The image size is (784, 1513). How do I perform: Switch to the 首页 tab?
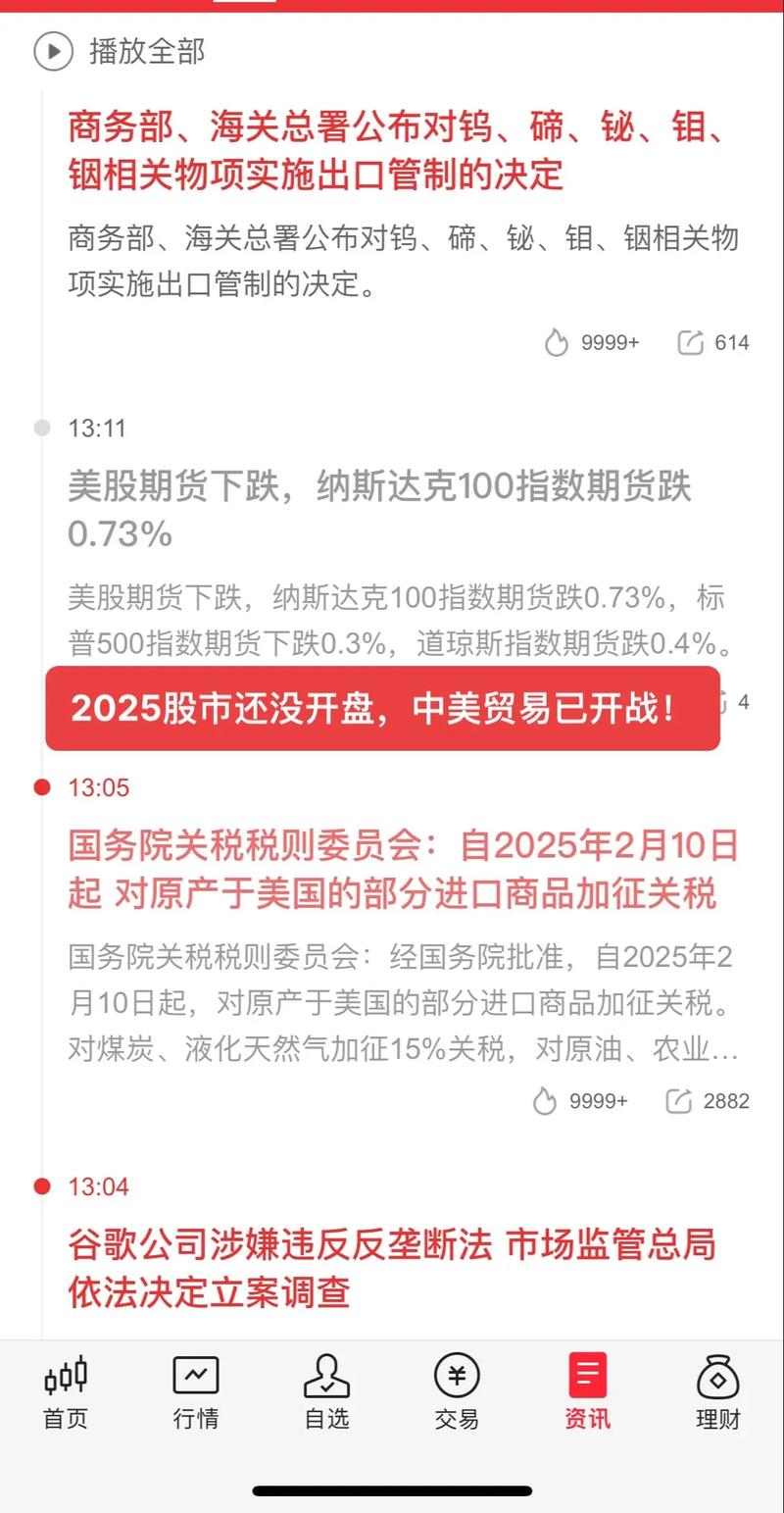(x=66, y=1392)
